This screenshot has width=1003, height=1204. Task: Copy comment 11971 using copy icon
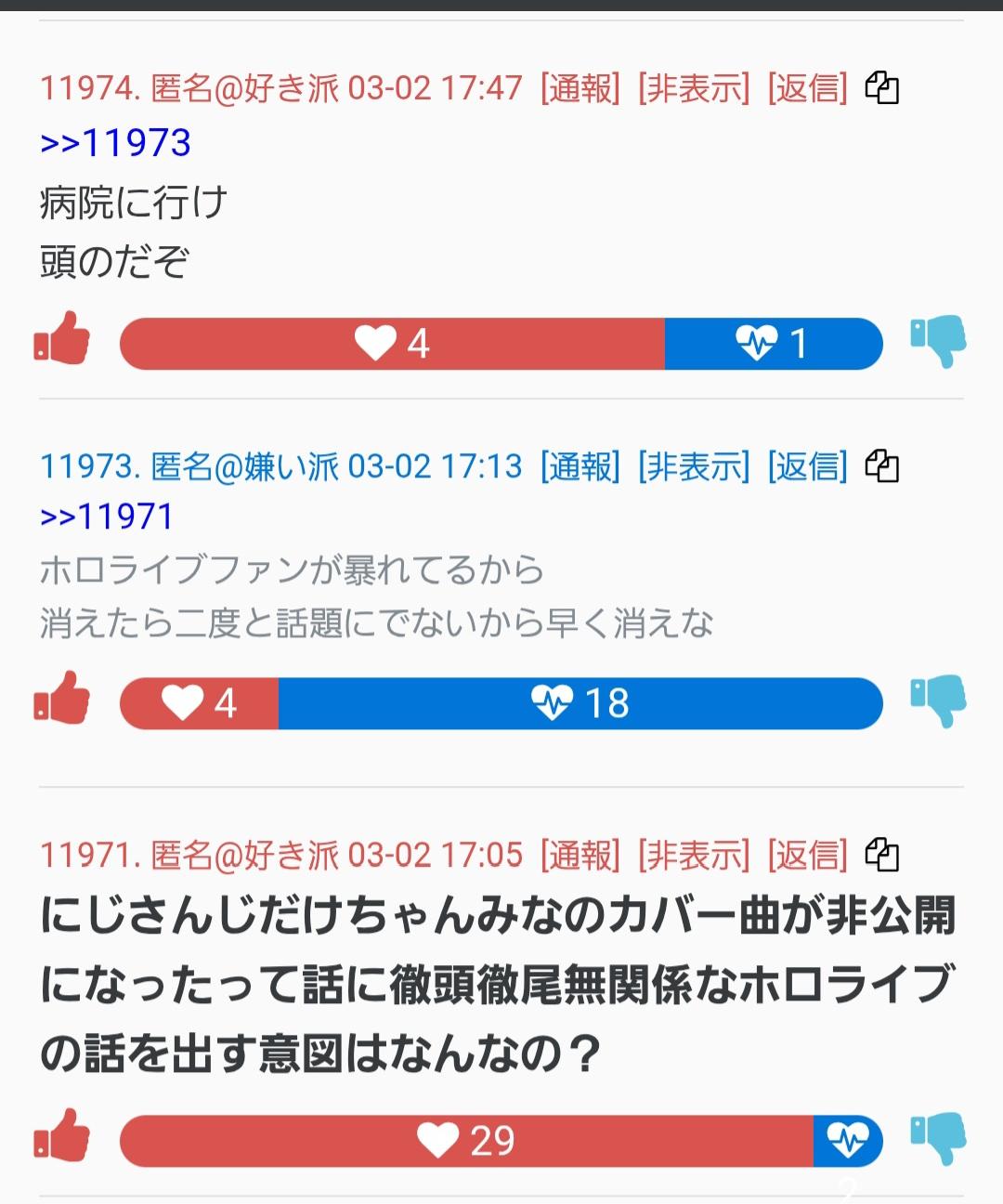[881, 854]
